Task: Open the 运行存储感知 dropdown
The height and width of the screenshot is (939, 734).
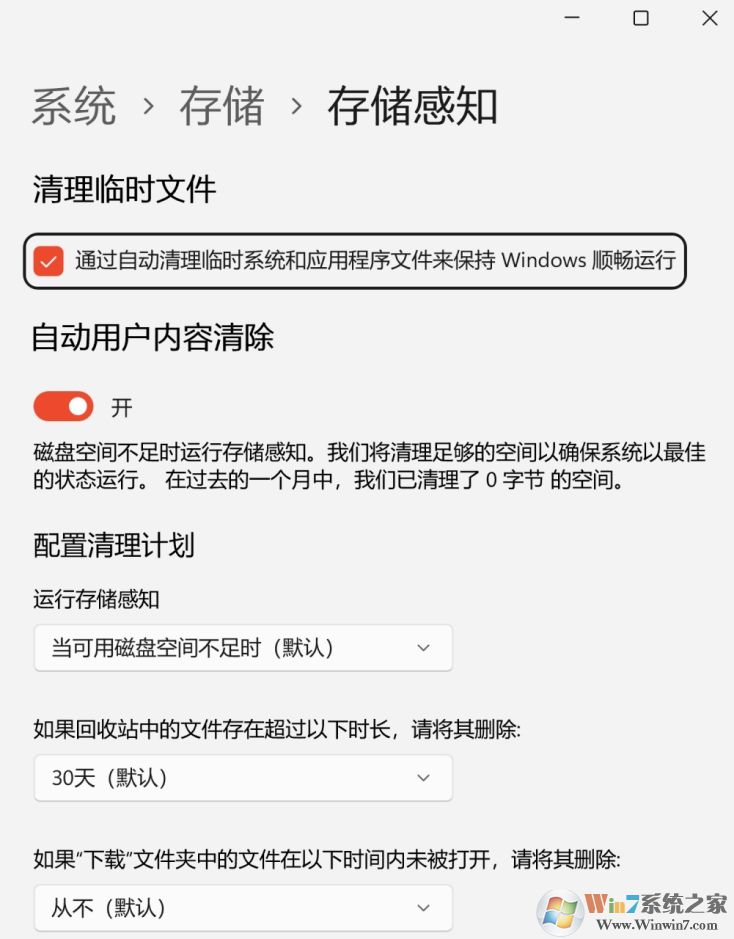Action: point(242,647)
